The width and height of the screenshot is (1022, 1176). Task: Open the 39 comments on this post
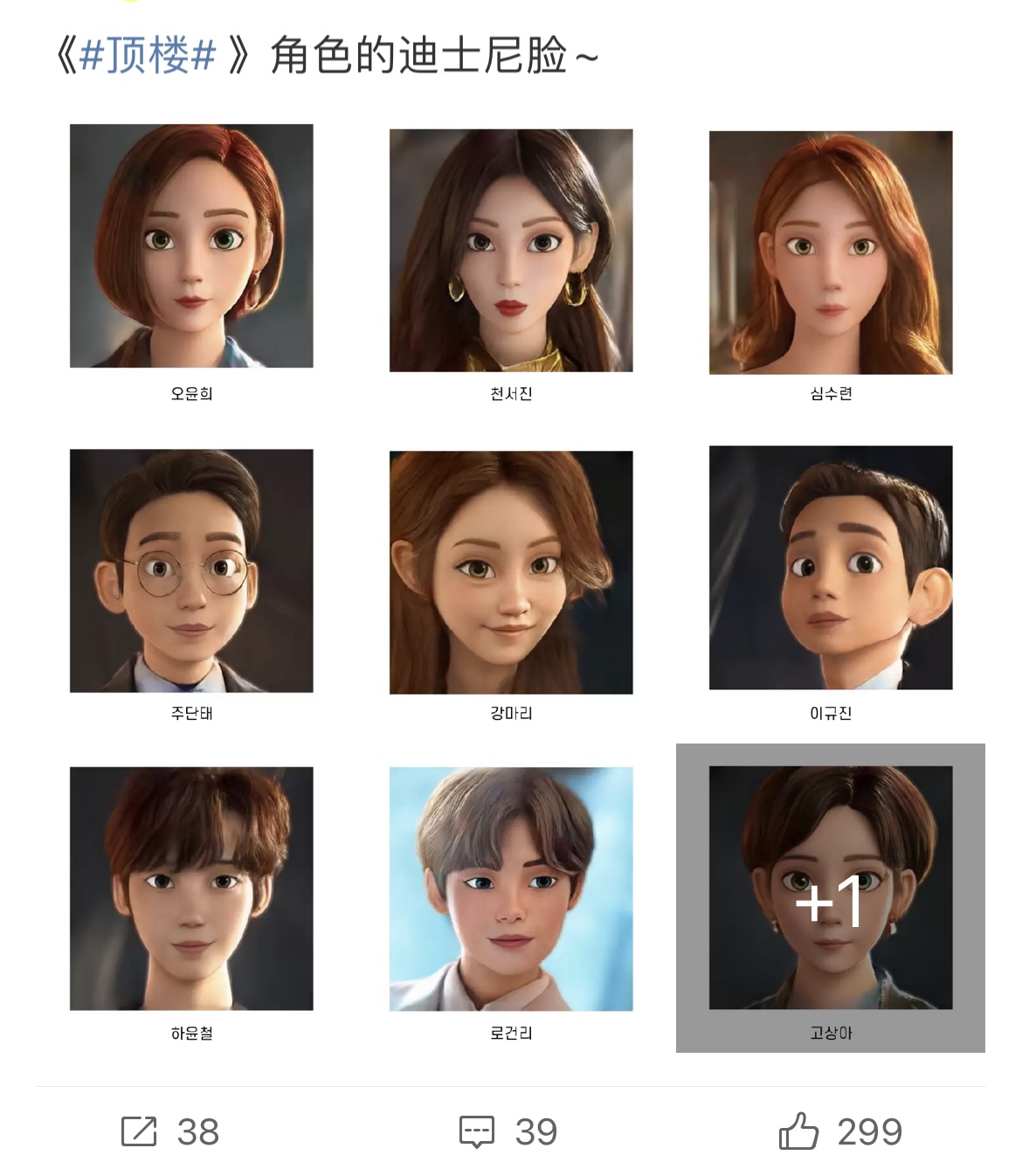point(508,1131)
